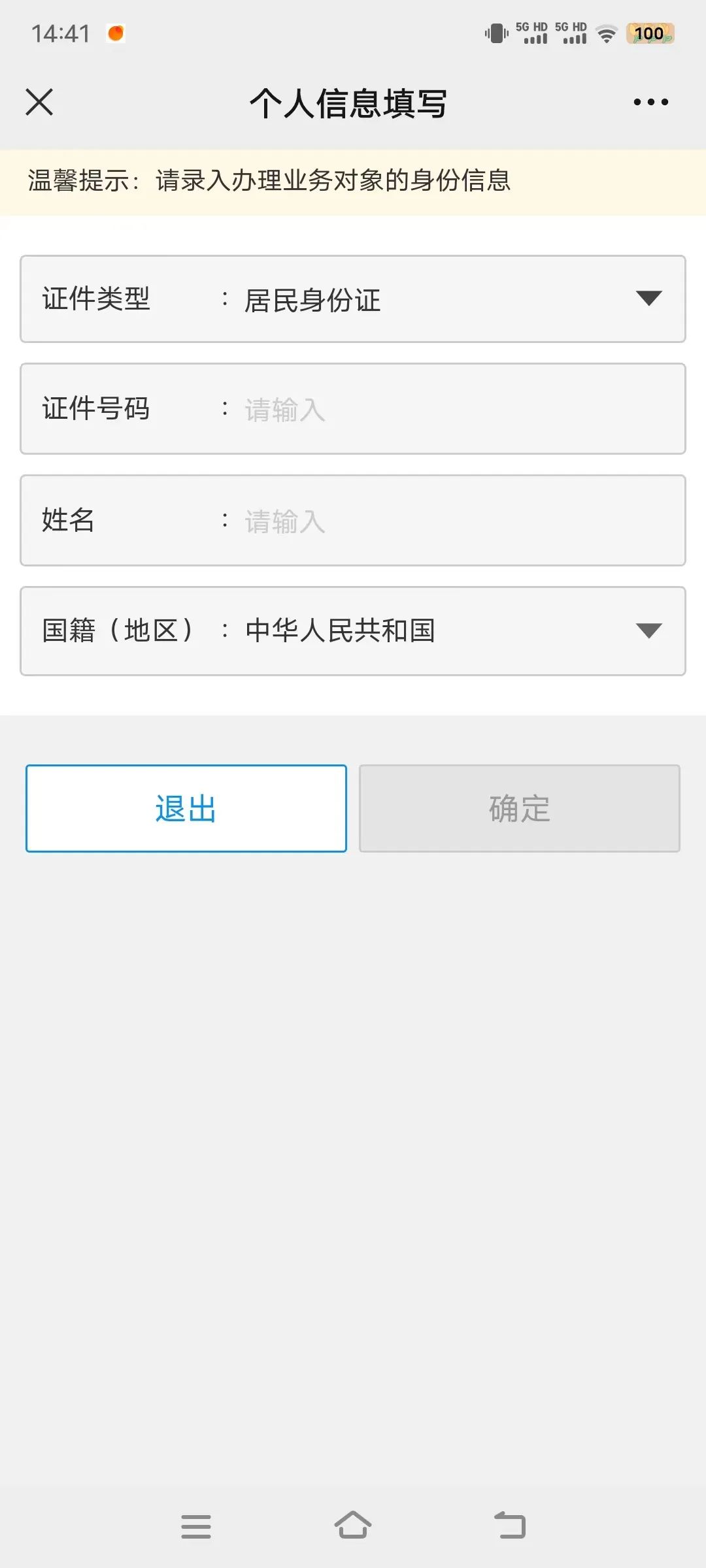Open the 国籍（地区）dropdown
The width and height of the screenshot is (706, 1568).
pos(353,631)
